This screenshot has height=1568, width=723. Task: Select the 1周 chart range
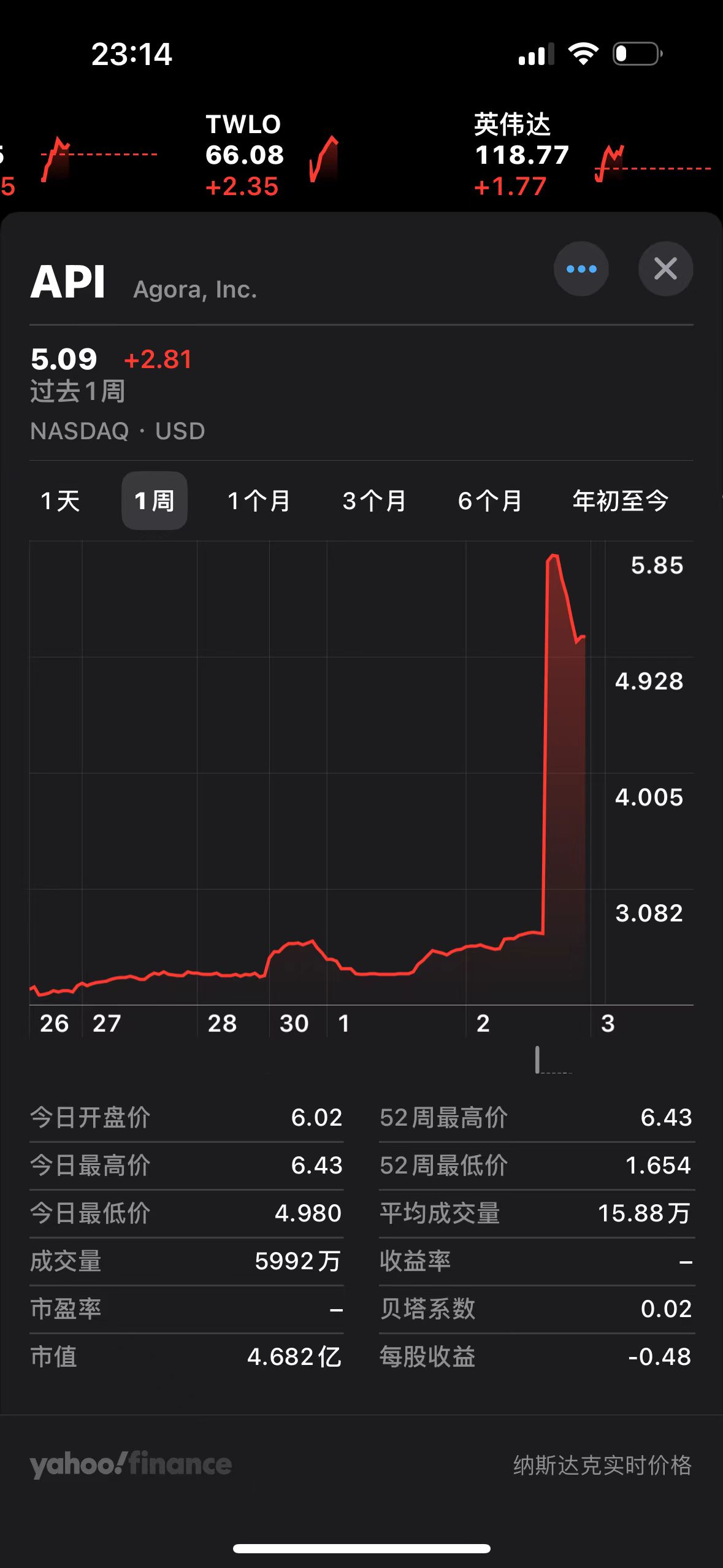coord(155,501)
